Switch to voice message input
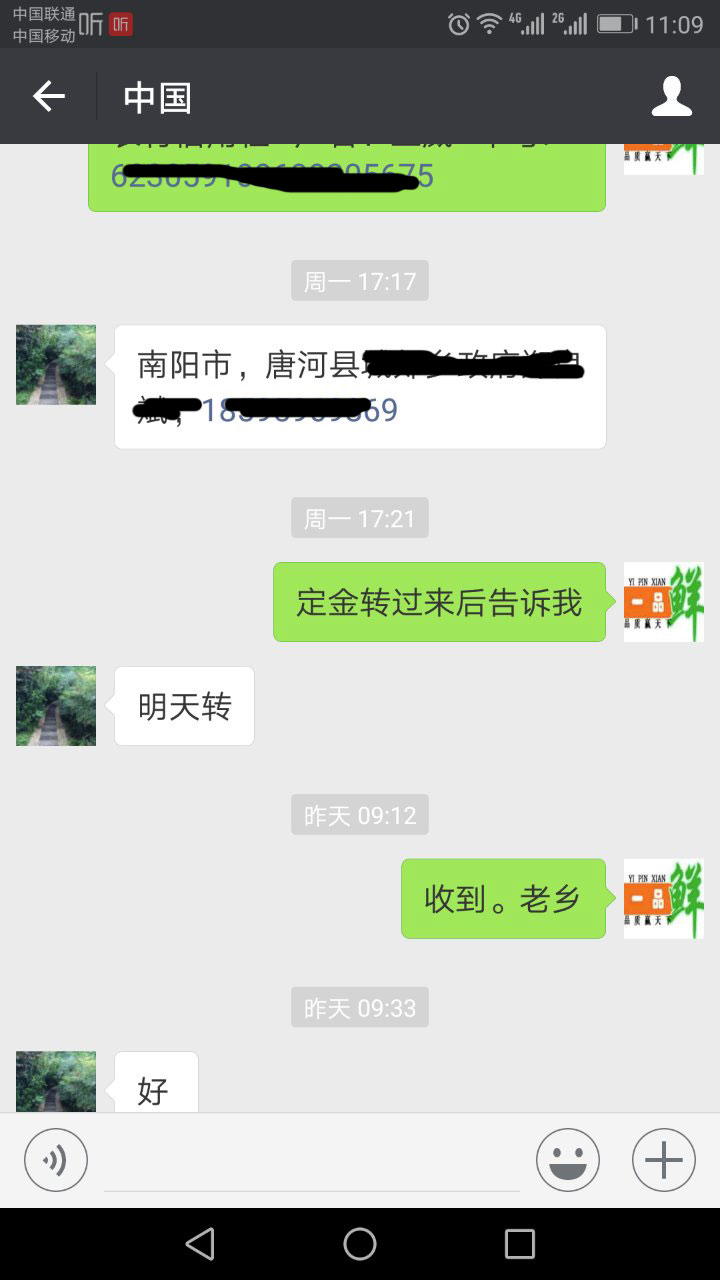This screenshot has width=720, height=1280. (56, 1160)
